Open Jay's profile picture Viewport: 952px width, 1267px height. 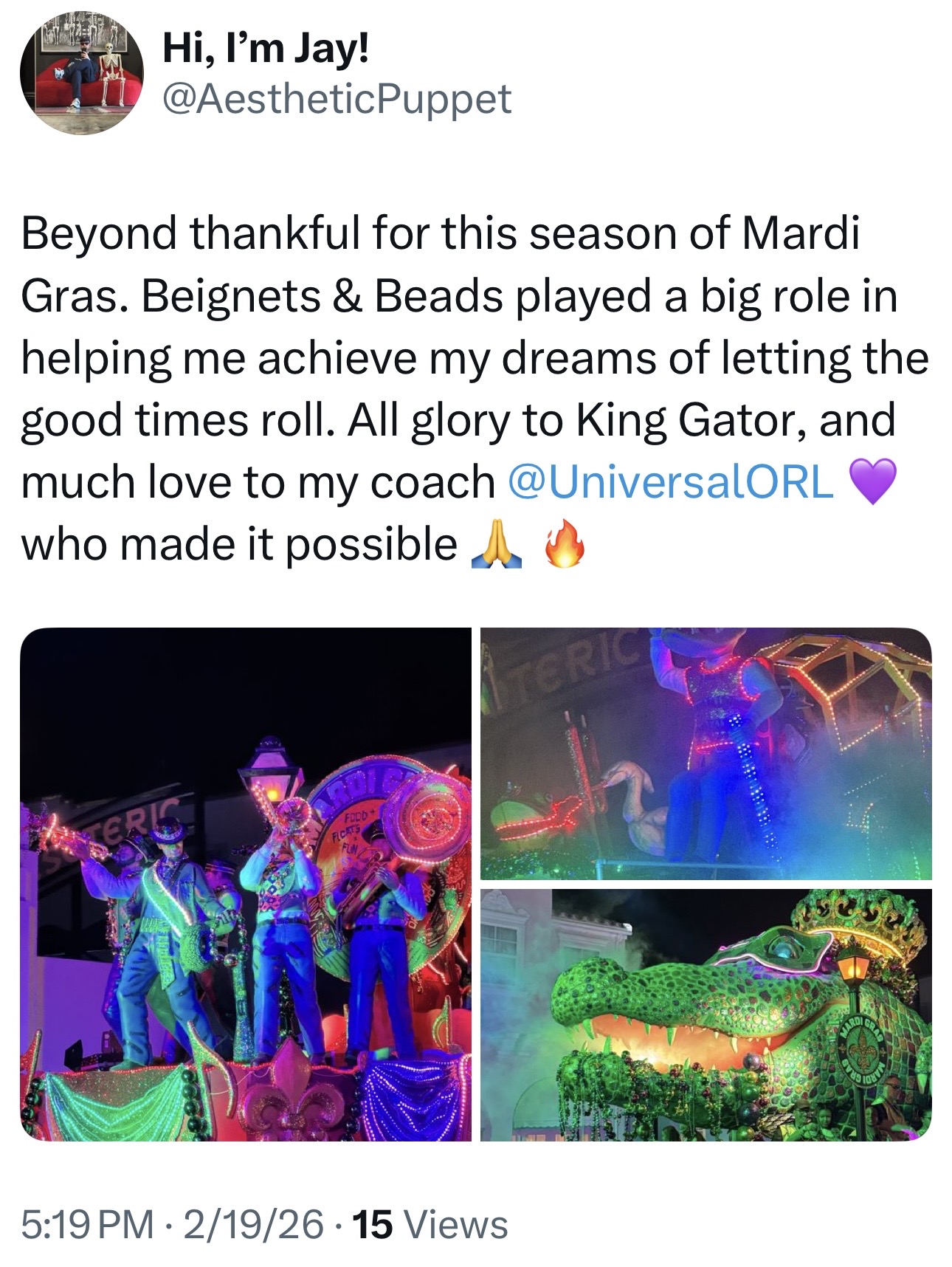click(81, 72)
